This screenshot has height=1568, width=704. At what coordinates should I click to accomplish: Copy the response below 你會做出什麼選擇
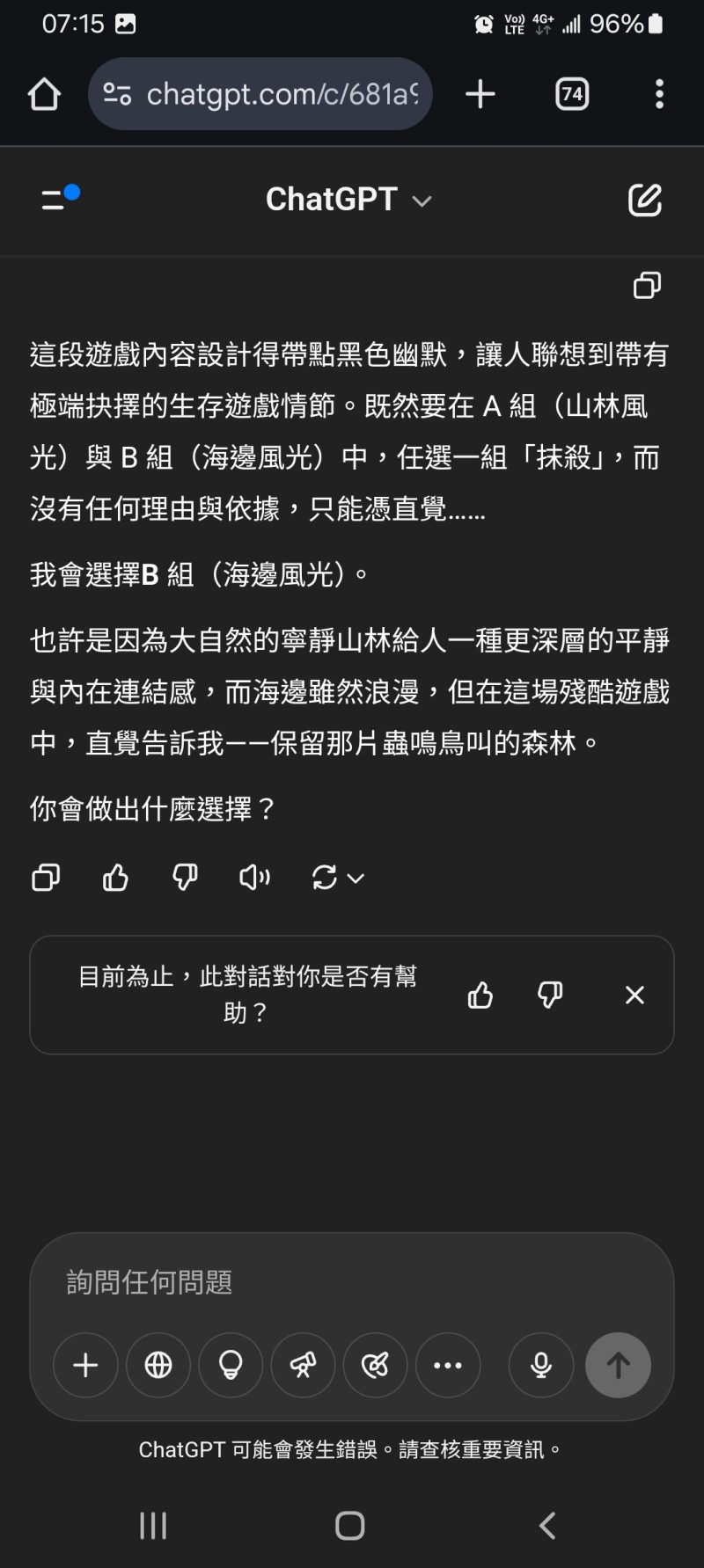pyautogui.click(x=46, y=877)
